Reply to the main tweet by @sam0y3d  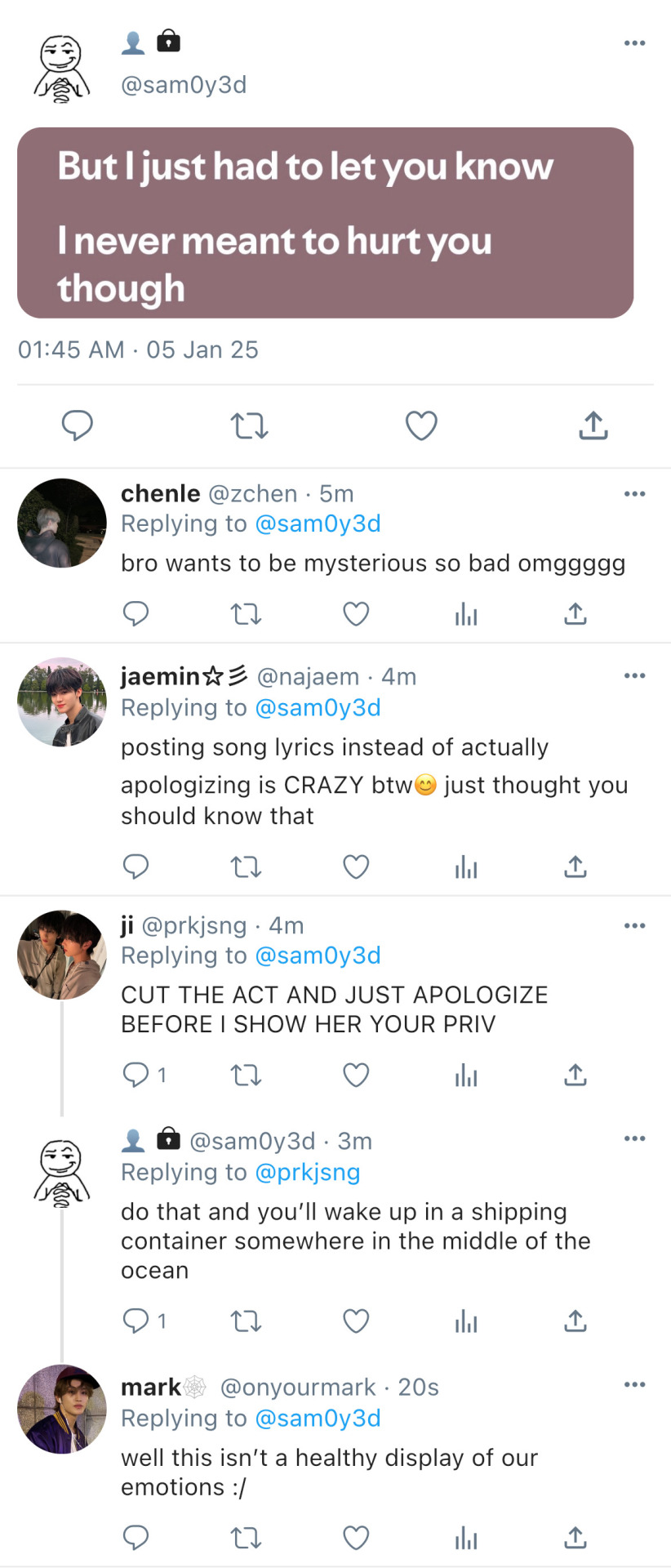tap(78, 425)
